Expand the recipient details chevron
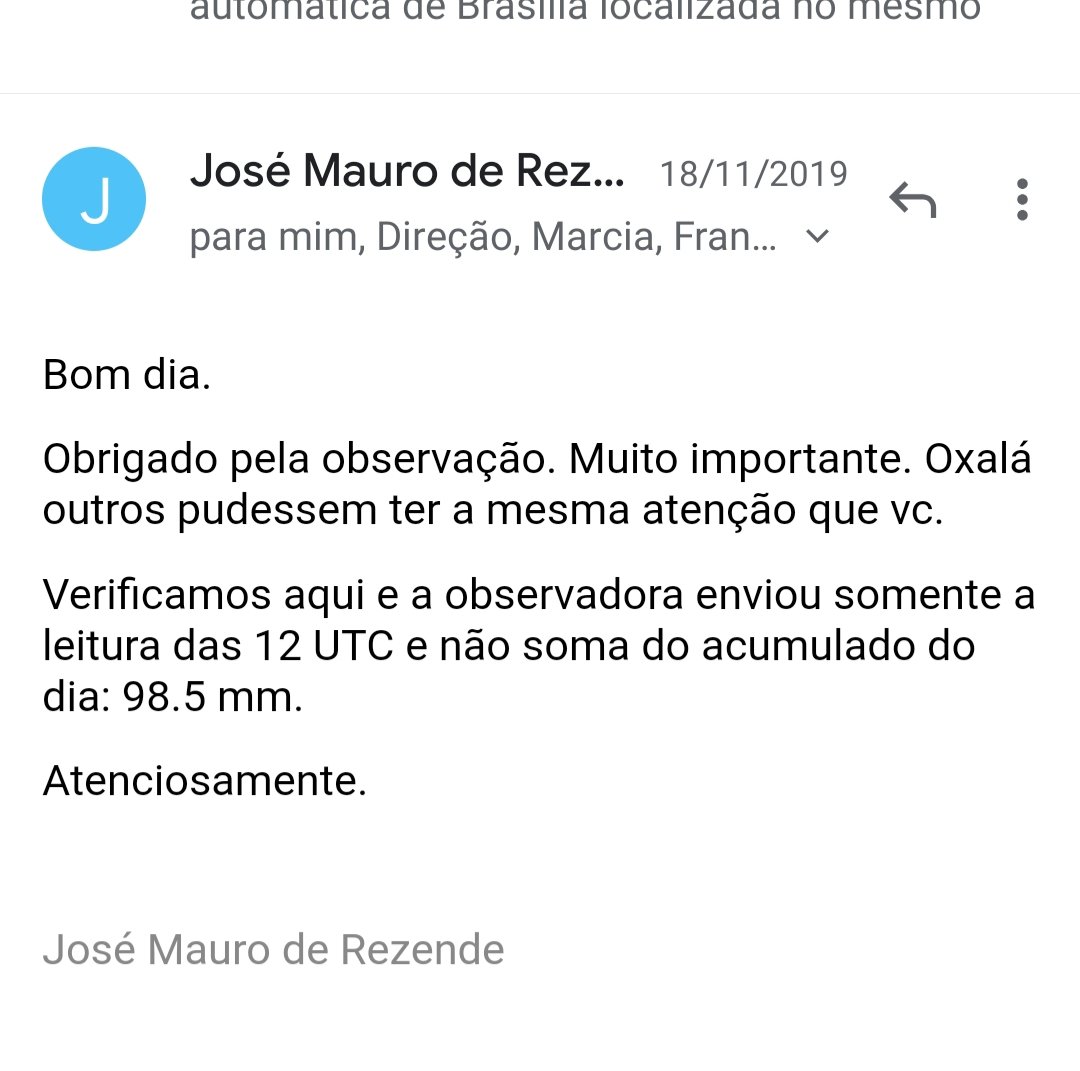1080x1071 pixels. [x=818, y=237]
